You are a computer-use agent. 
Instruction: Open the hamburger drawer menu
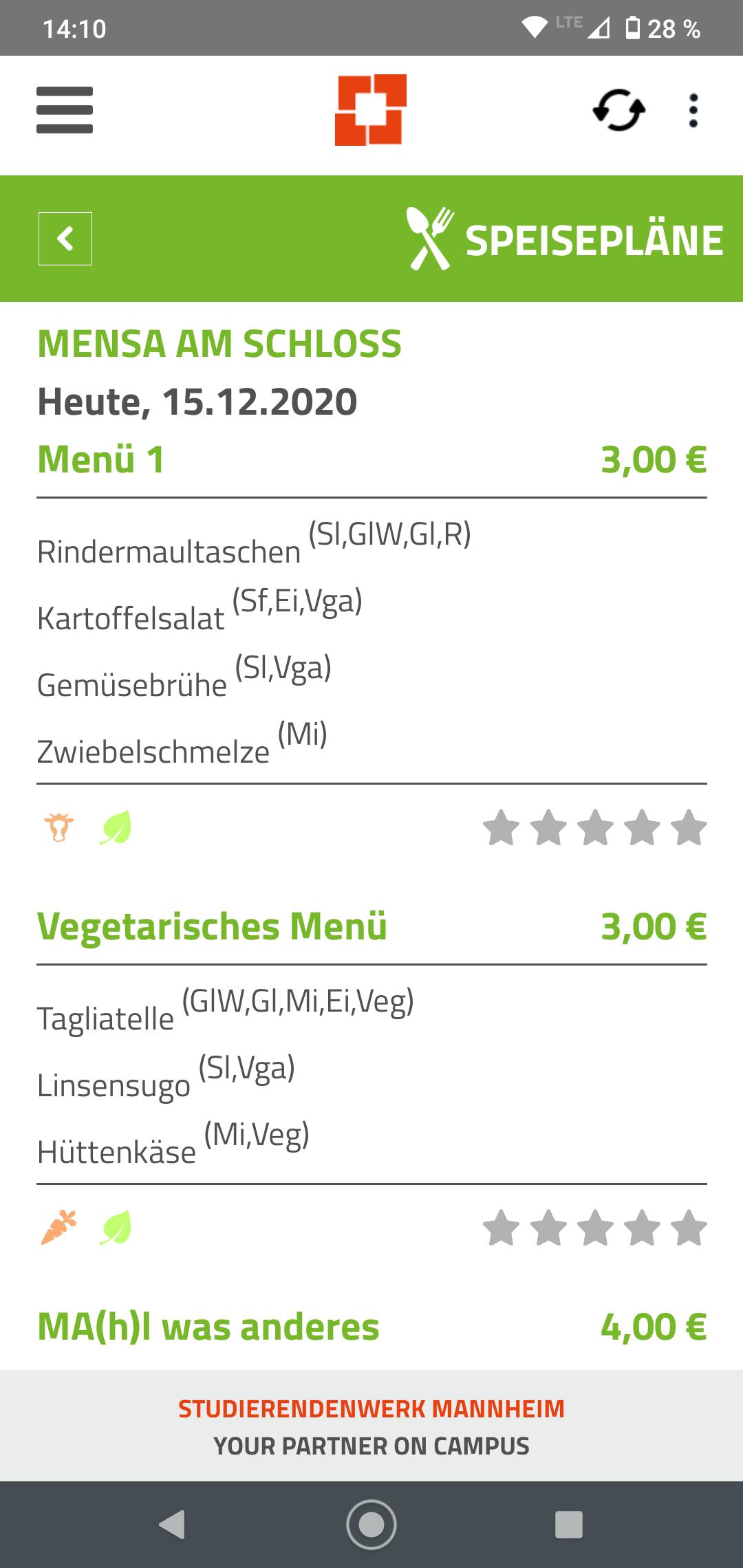point(65,110)
